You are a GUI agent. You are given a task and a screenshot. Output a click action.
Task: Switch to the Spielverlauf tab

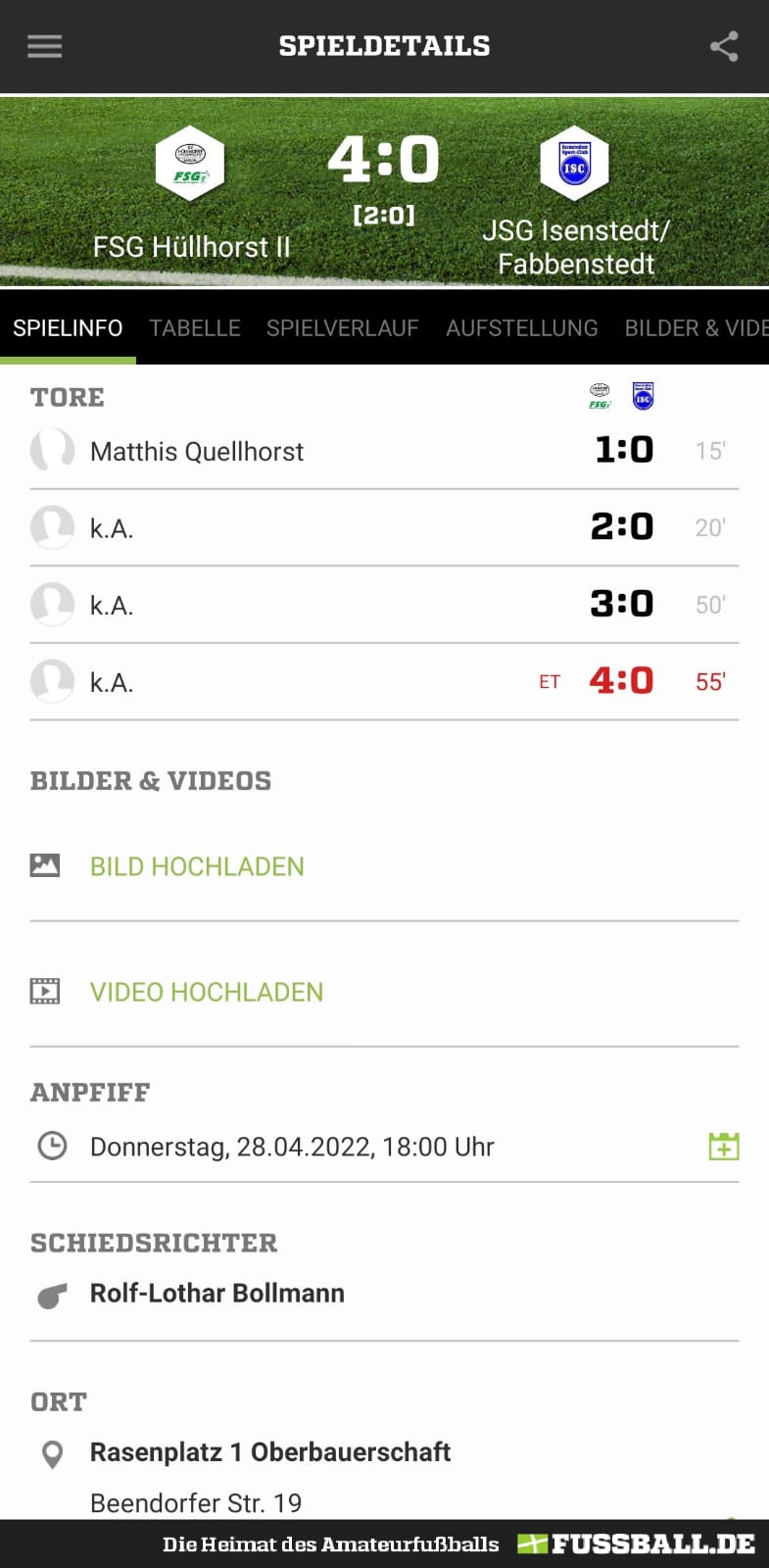point(342,328)
